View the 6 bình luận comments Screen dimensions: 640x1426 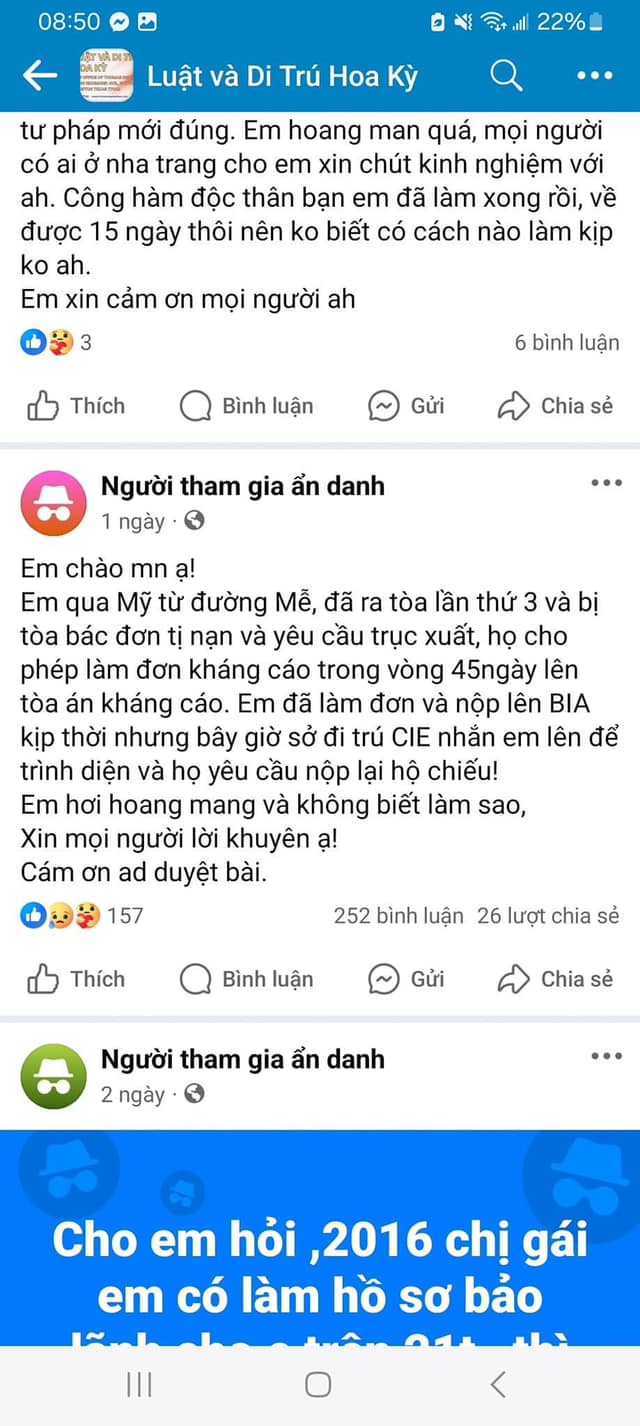click(566, 343)
